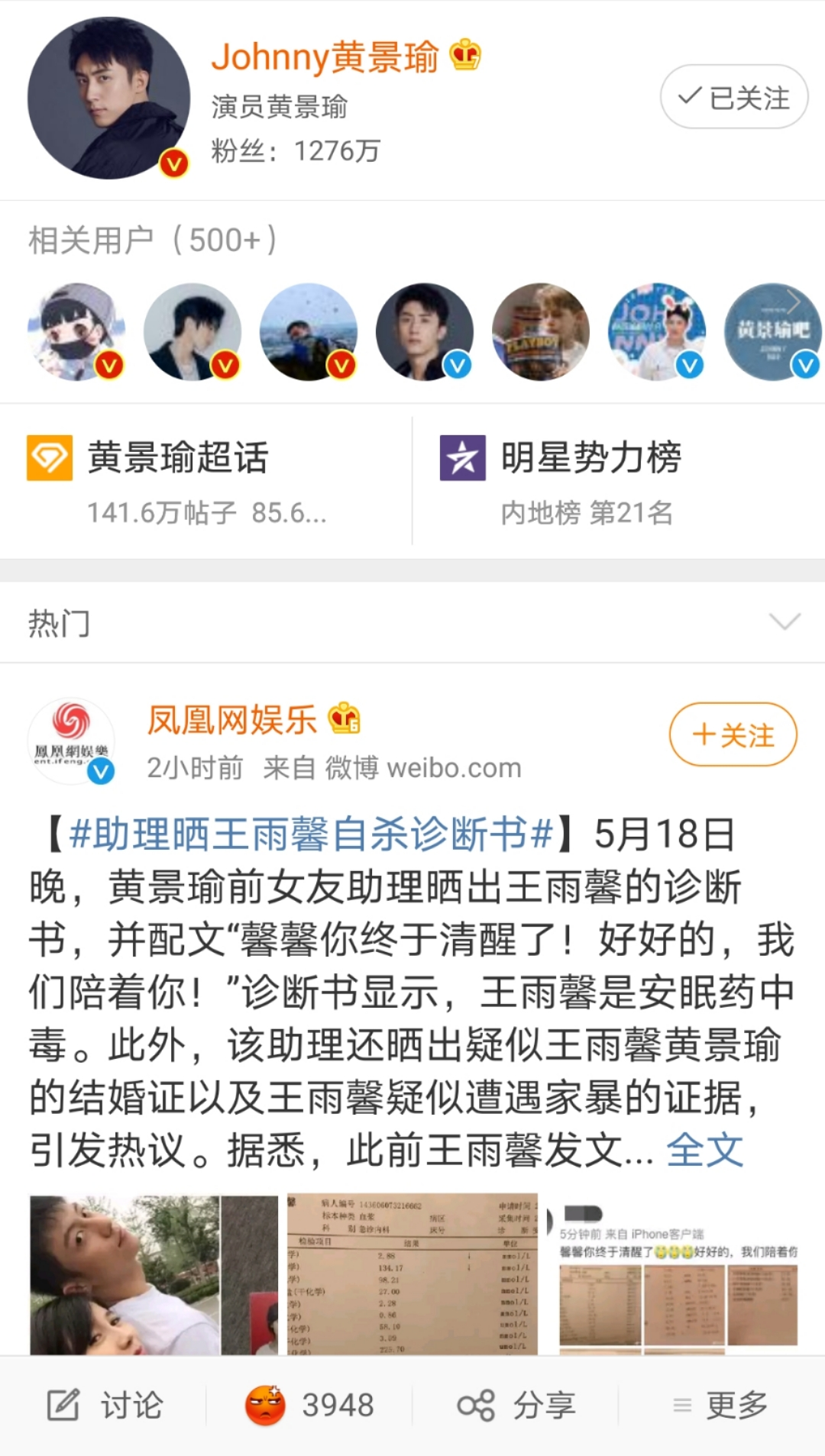
Task: Open the diagnosis report photo in the post
Action: [412, 1274]
